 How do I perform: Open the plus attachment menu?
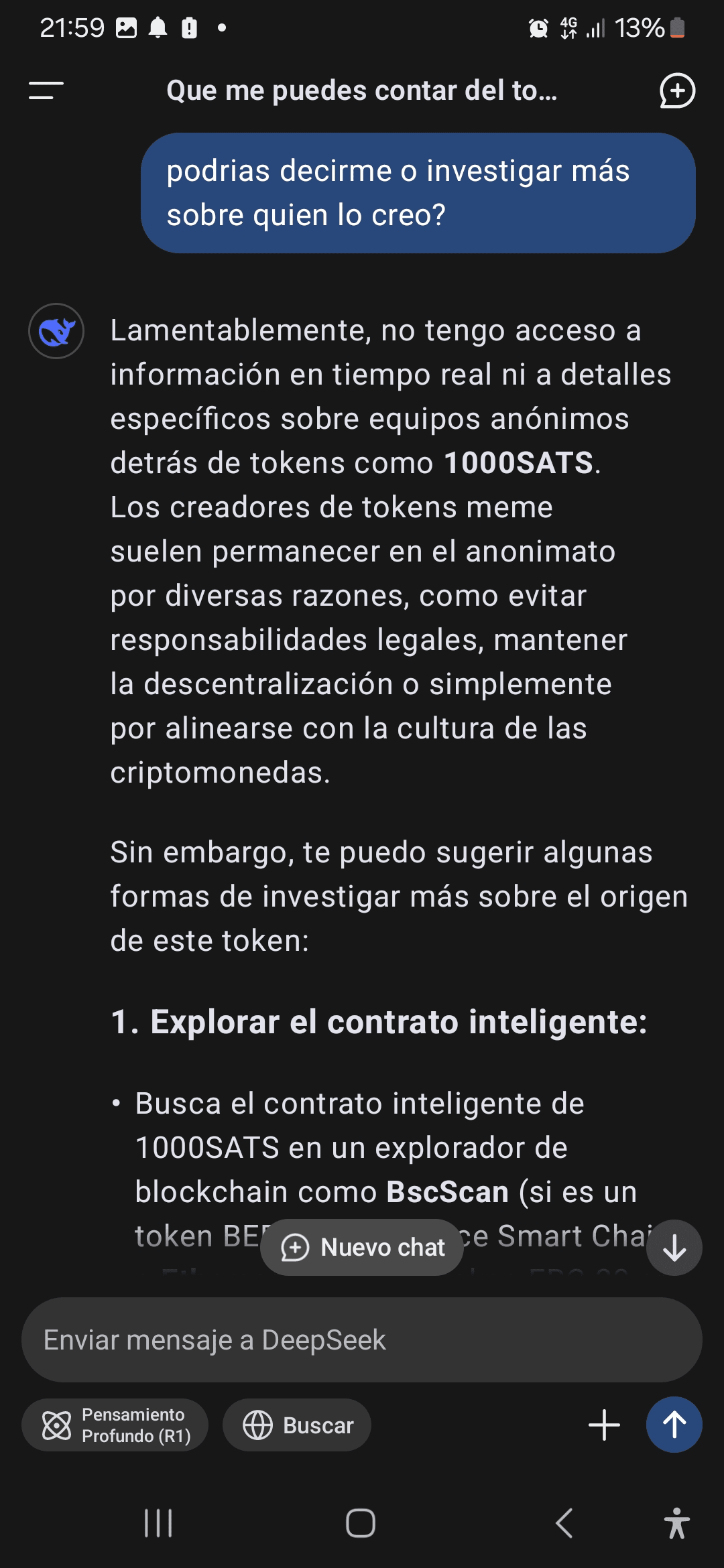[x=604, y=1425]
